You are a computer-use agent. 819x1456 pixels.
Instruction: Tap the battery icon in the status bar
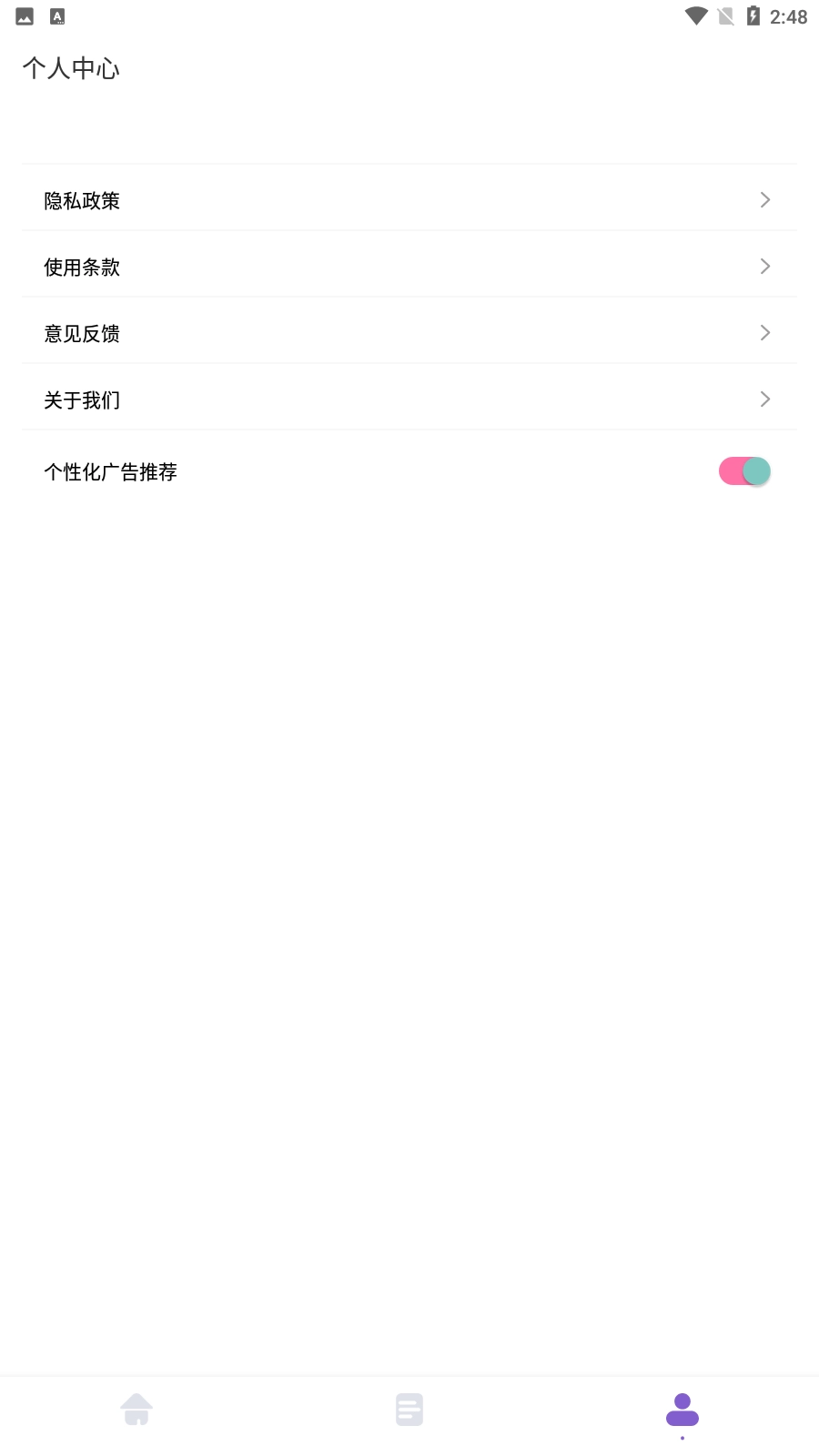pyautogui.click(x=753, y=15)
